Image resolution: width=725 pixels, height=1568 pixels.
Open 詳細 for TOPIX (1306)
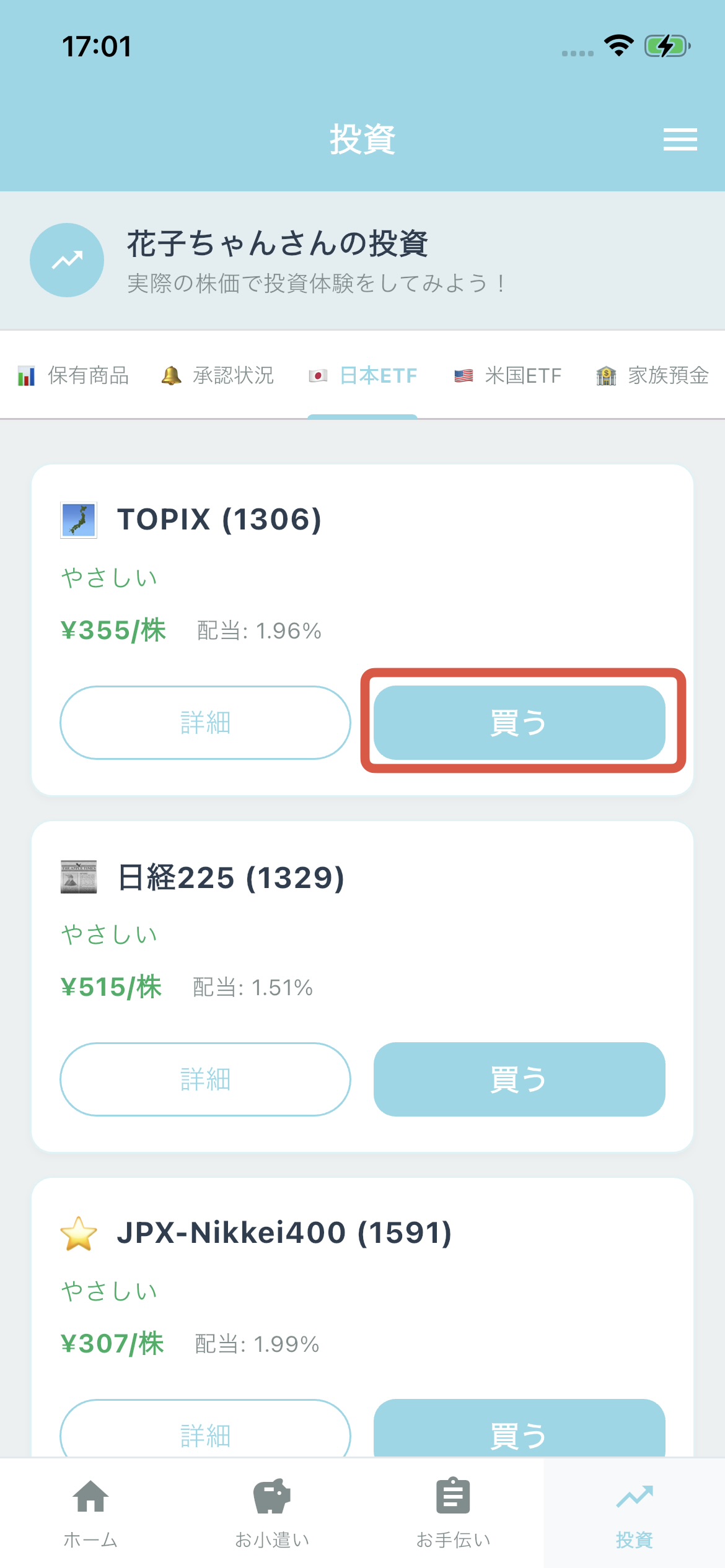pos(205,722)
